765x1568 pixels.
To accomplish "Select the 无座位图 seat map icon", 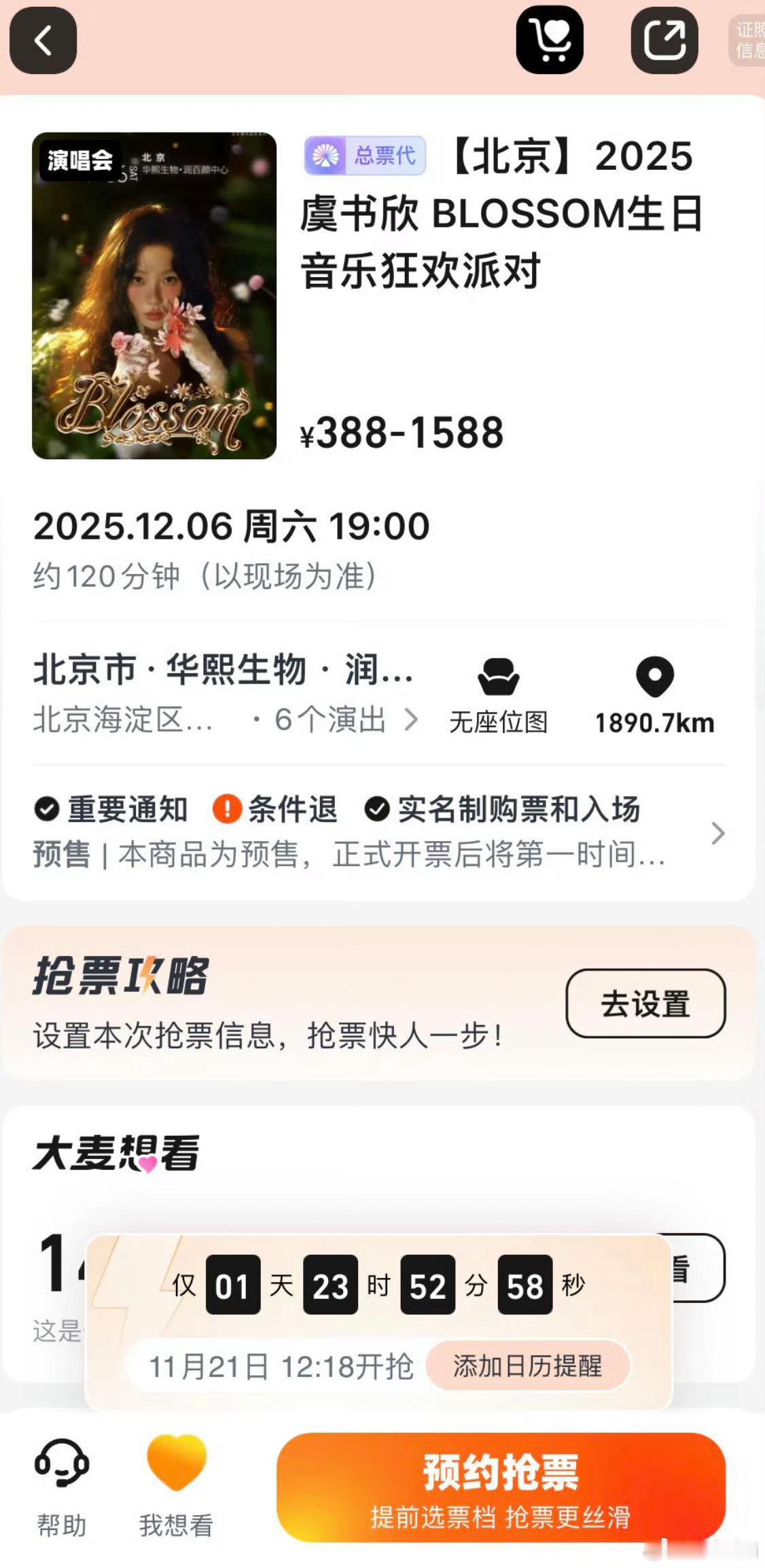I will tap(498, 683).
